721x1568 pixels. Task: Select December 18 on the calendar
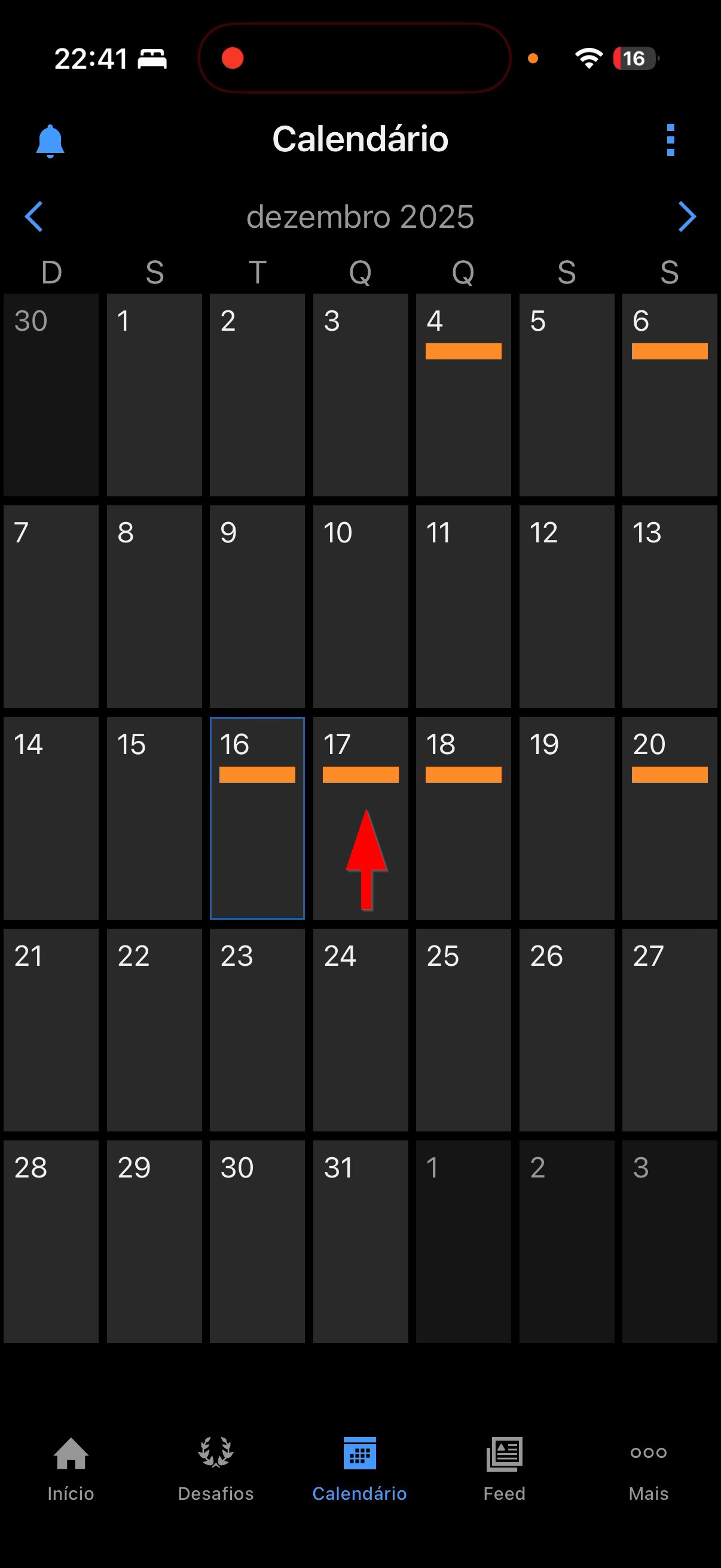(463, 817)
